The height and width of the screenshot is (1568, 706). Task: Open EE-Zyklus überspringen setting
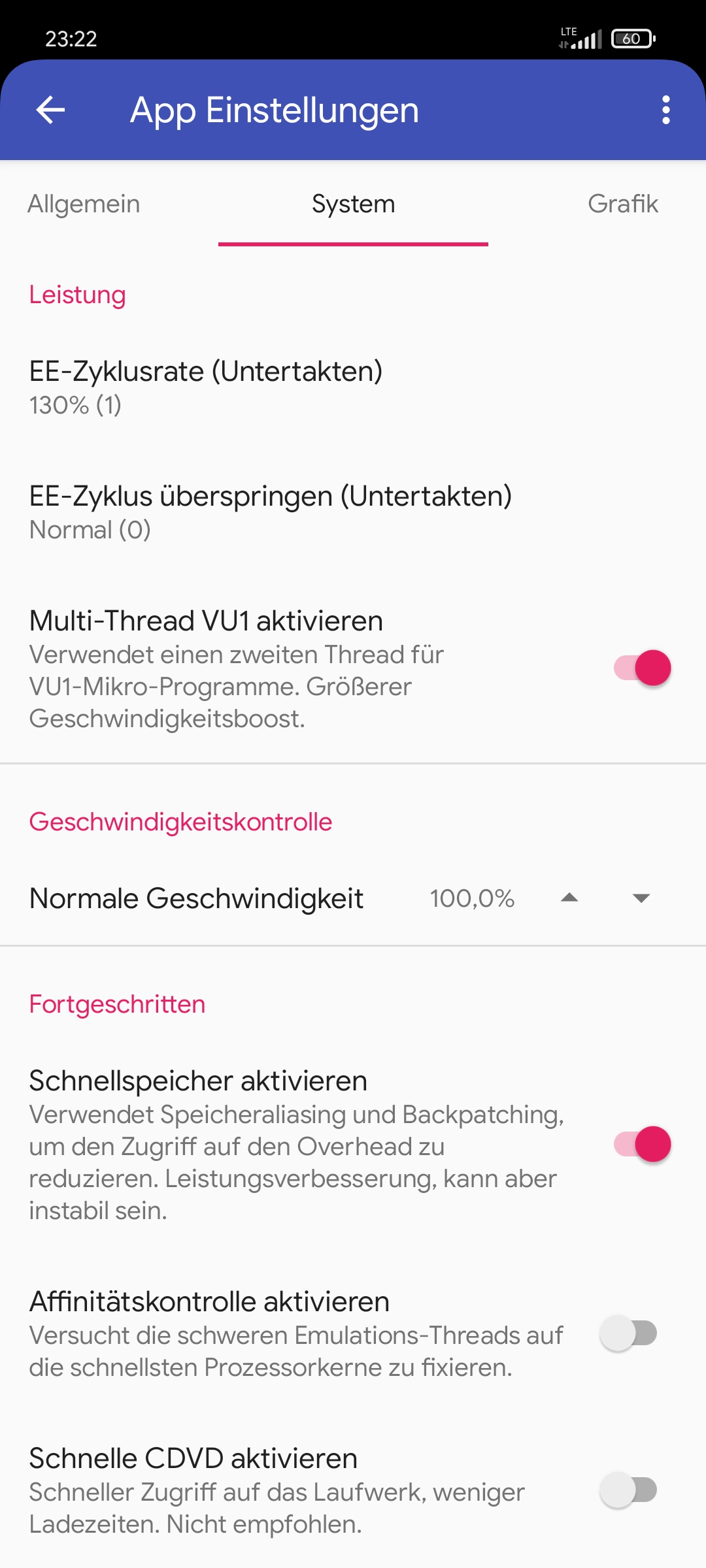pyautogui.click(x=270, y=512)
